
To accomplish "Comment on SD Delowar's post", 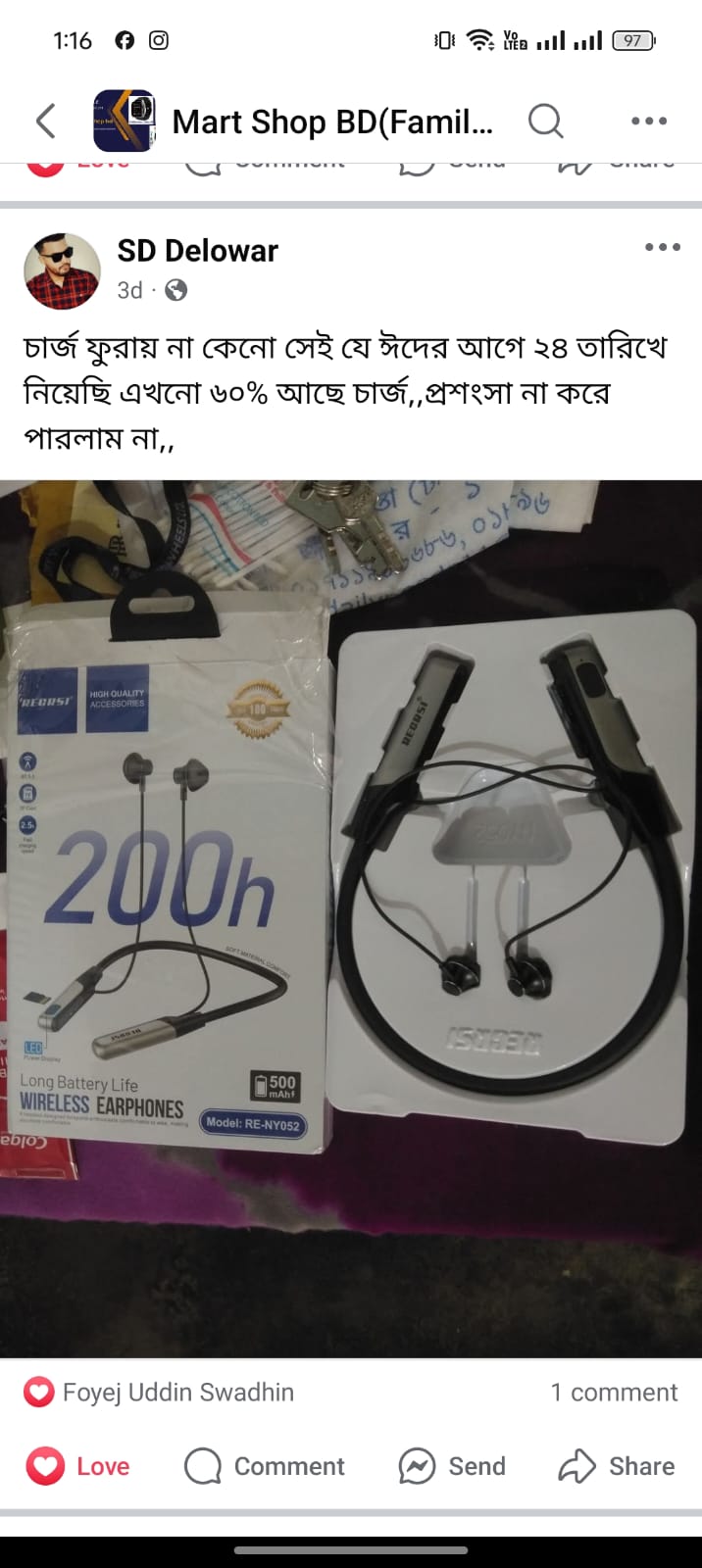I will (265, 1466).
